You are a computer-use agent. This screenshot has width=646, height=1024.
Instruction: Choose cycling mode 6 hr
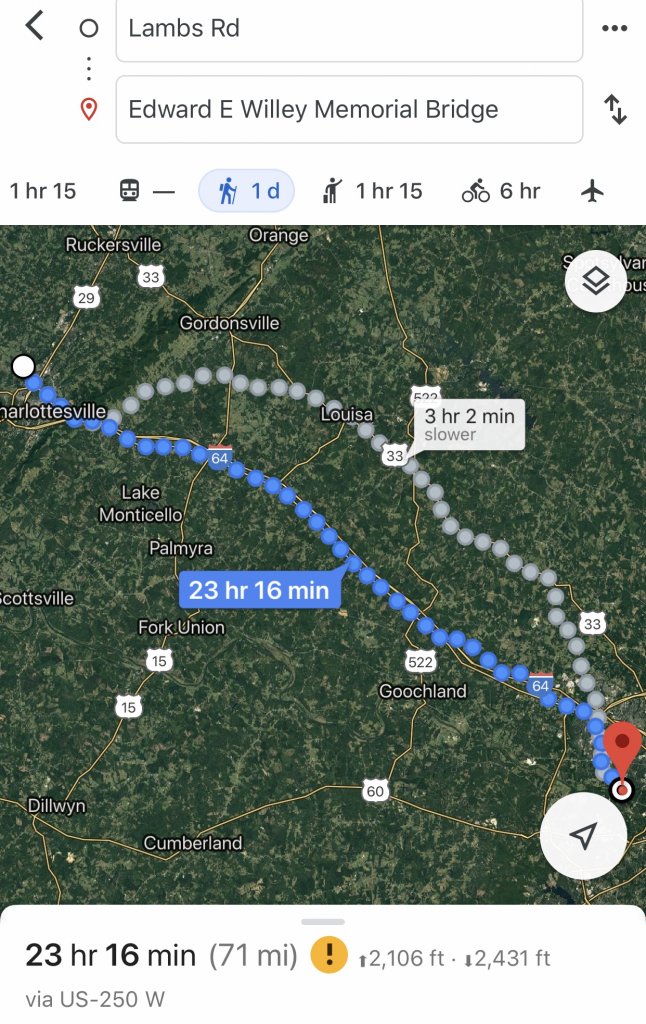tap(500, 191)
